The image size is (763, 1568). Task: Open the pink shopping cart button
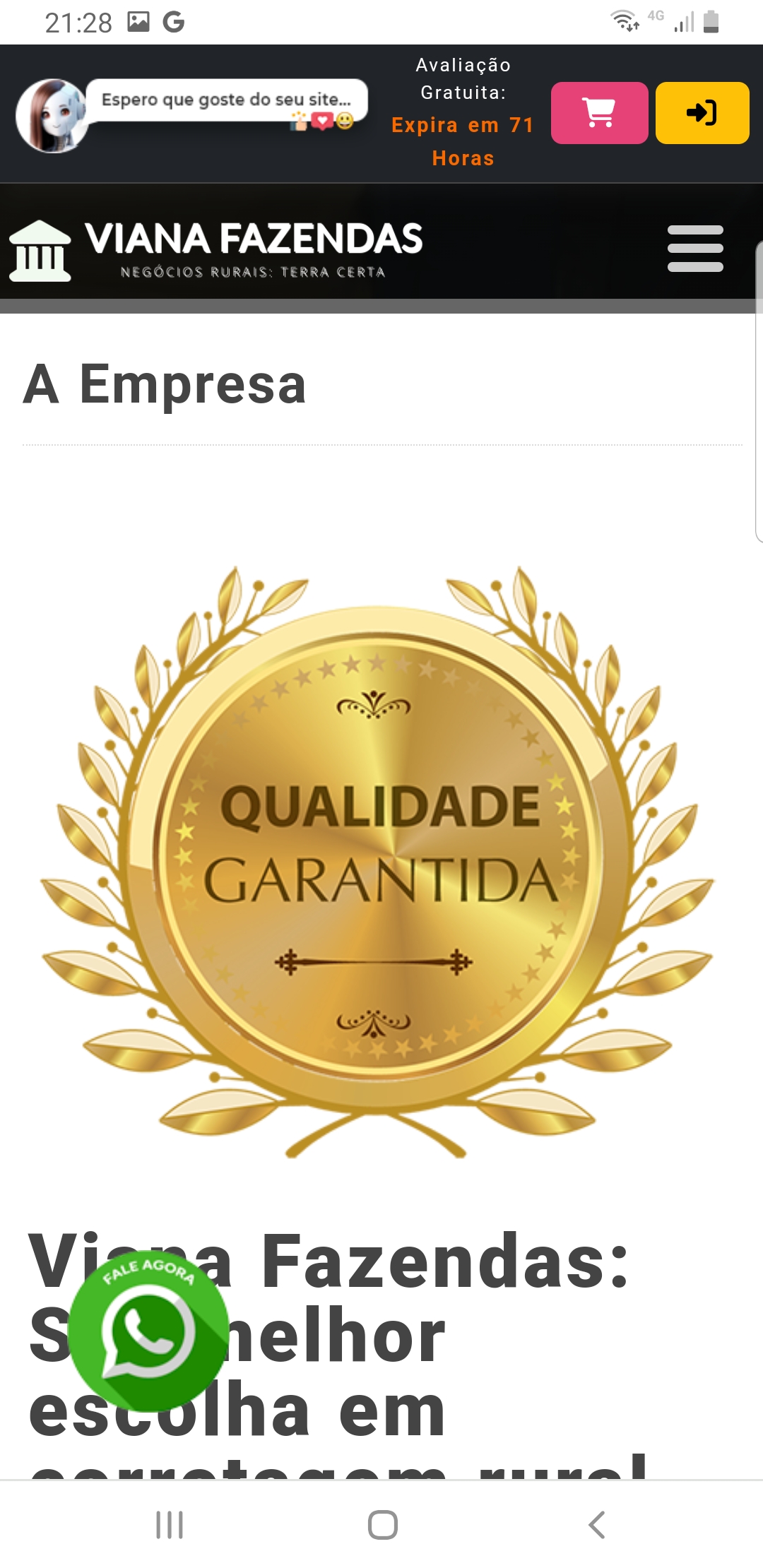[599, 113]
